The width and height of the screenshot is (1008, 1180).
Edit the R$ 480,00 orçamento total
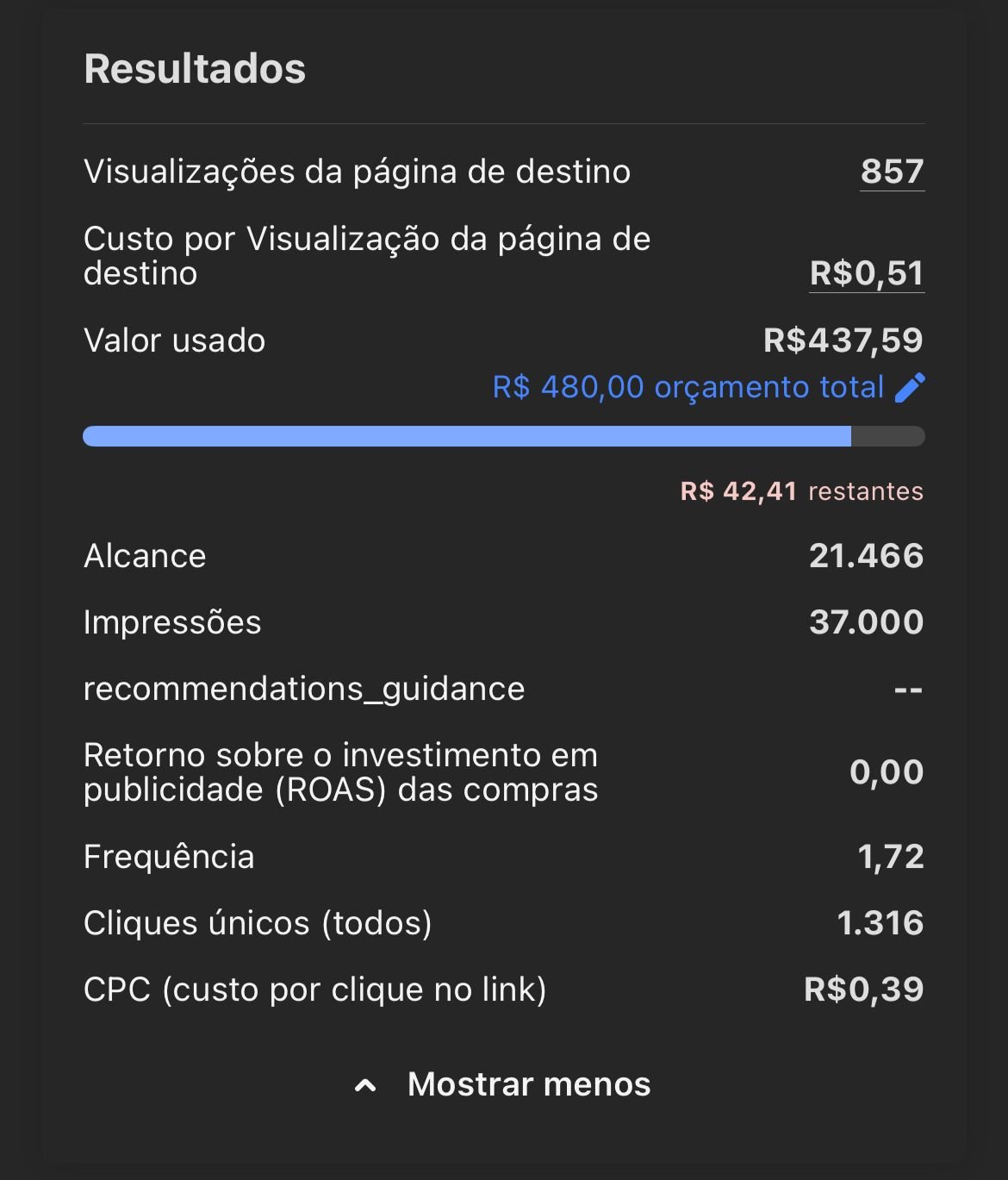[x=708, y=388]
